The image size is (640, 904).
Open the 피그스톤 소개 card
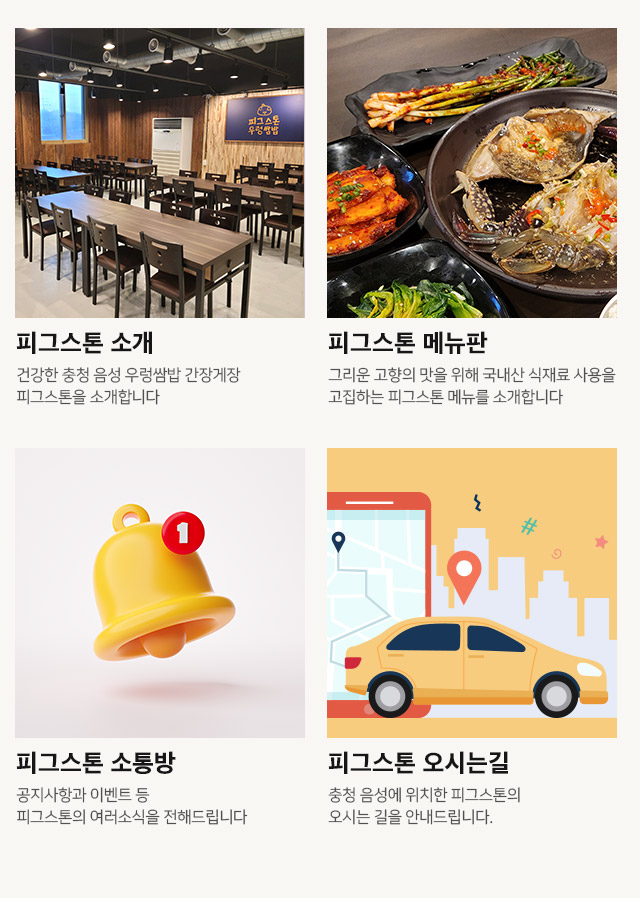(160, 173)
